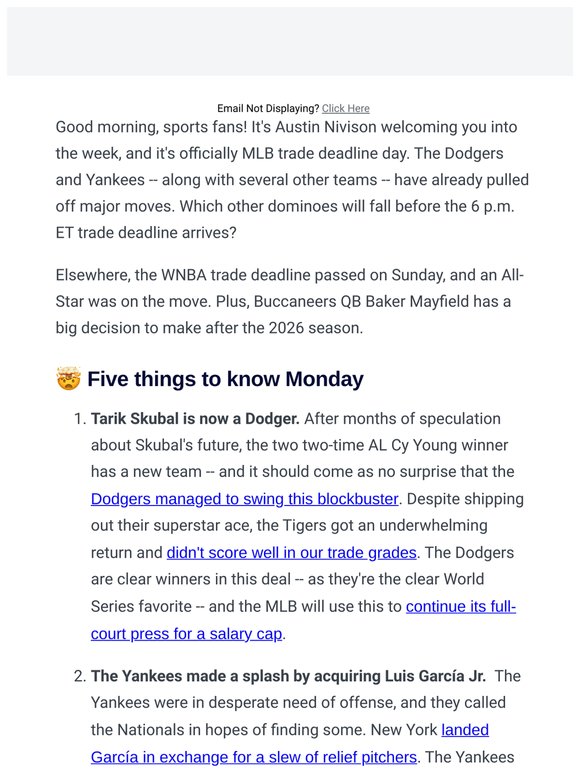Screen dimensions: 580x774
Task: Open the trade grades link
Action: 292,553
